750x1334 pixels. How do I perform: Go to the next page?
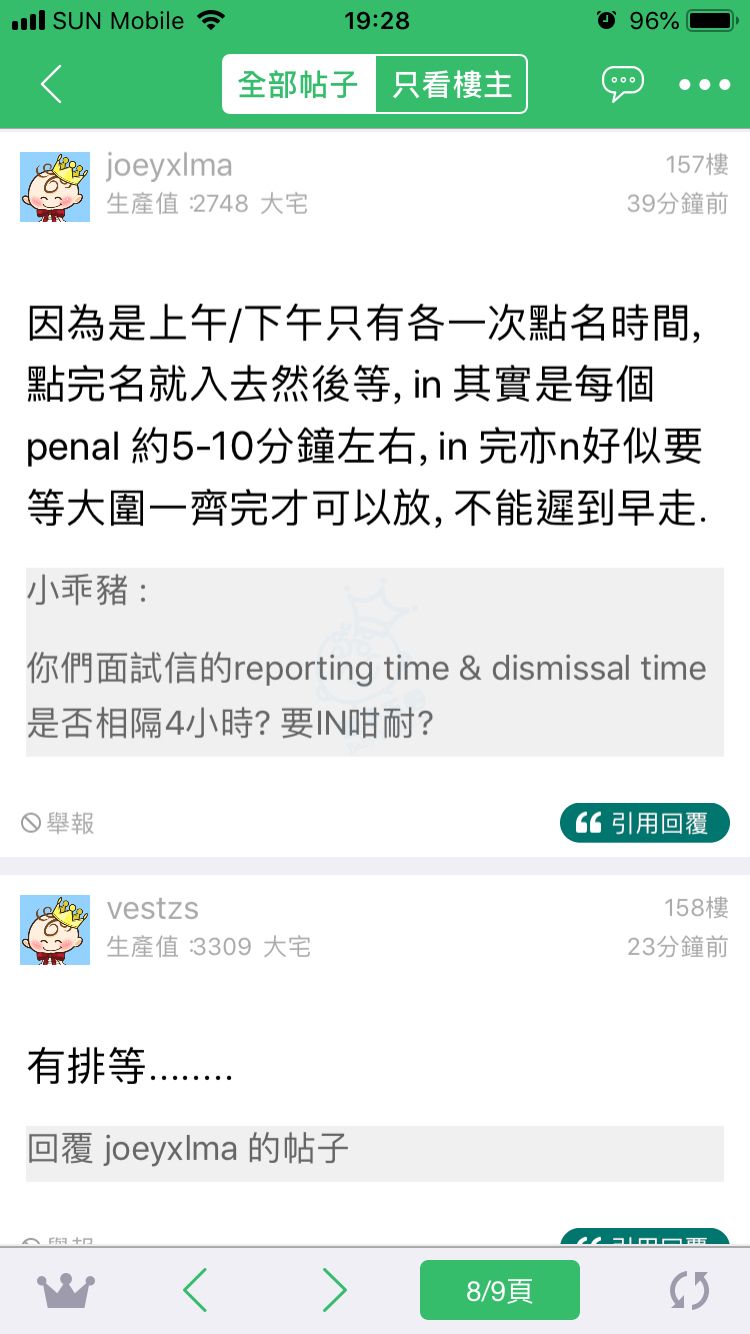pos(334,1290)
